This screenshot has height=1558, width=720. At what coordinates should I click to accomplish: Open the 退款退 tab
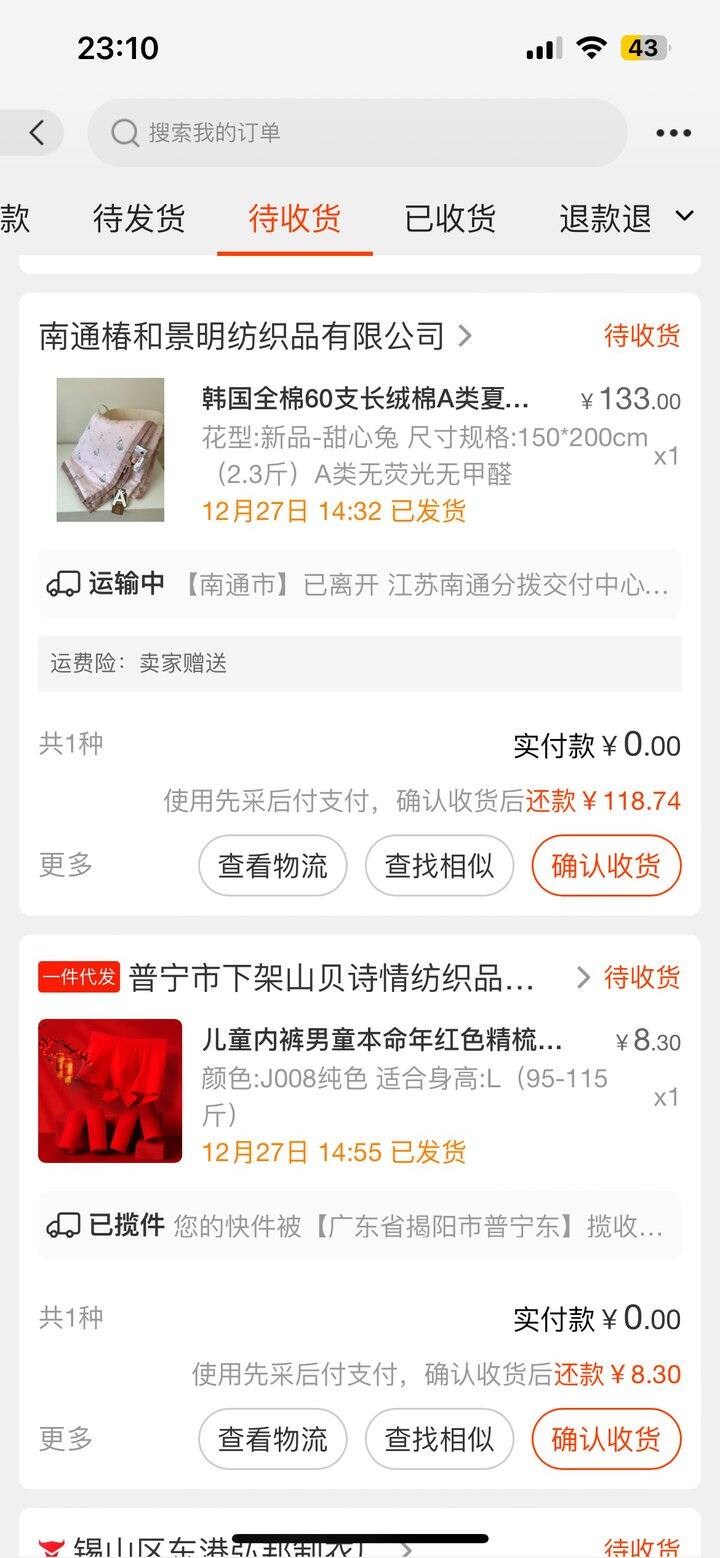point(605,218)
